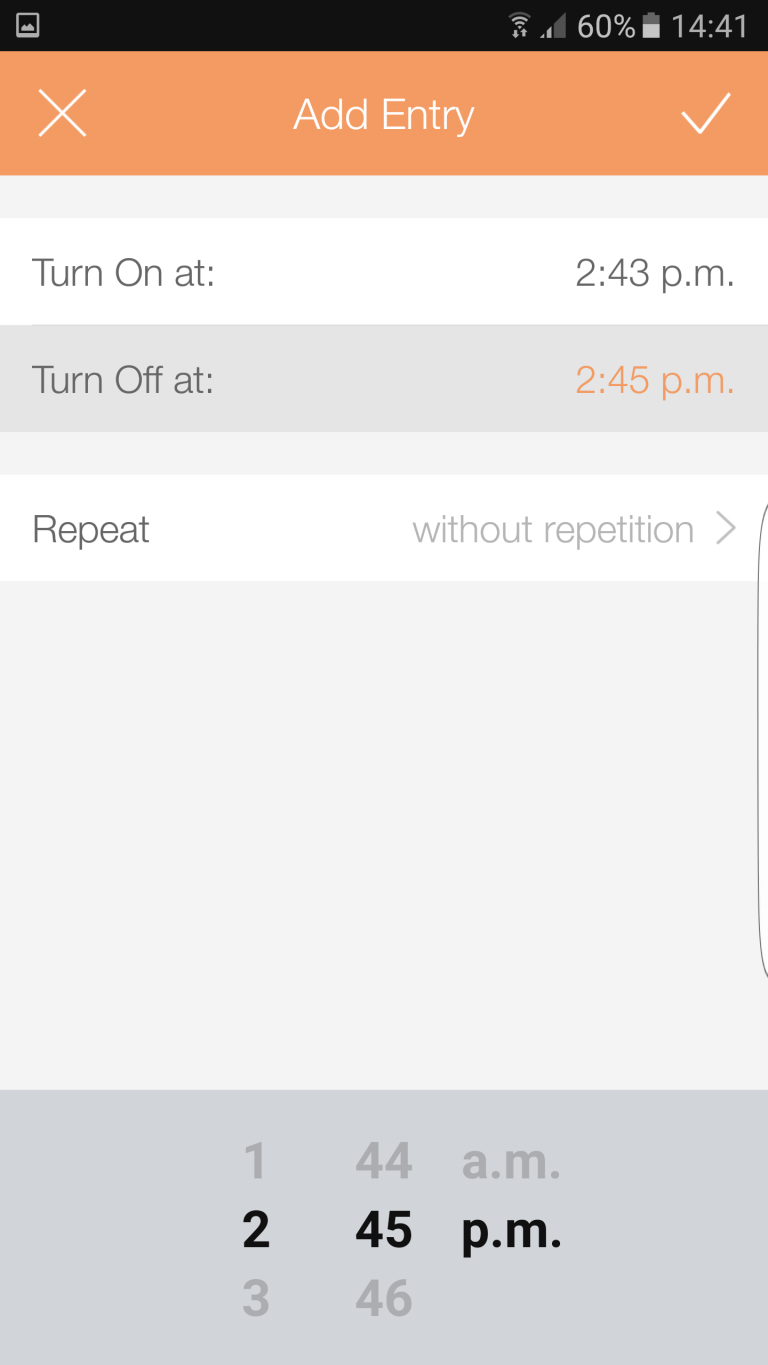Screen dimensions: 768x1365
Task: Pick hour 1 in the time picker
Action: point(256,1161)
